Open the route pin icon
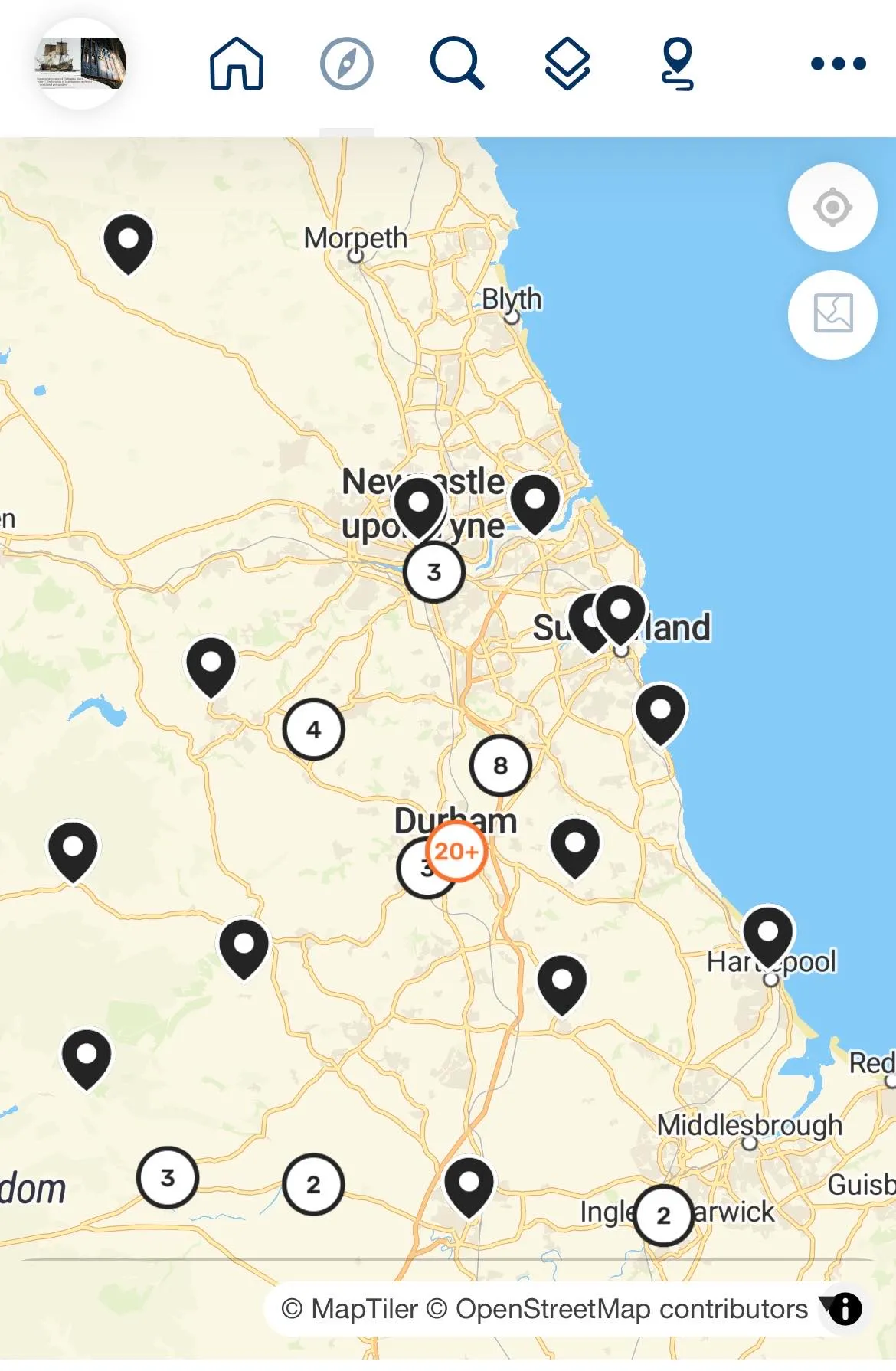Viewport: 896px width, 1371px height. tap(677, 63)
